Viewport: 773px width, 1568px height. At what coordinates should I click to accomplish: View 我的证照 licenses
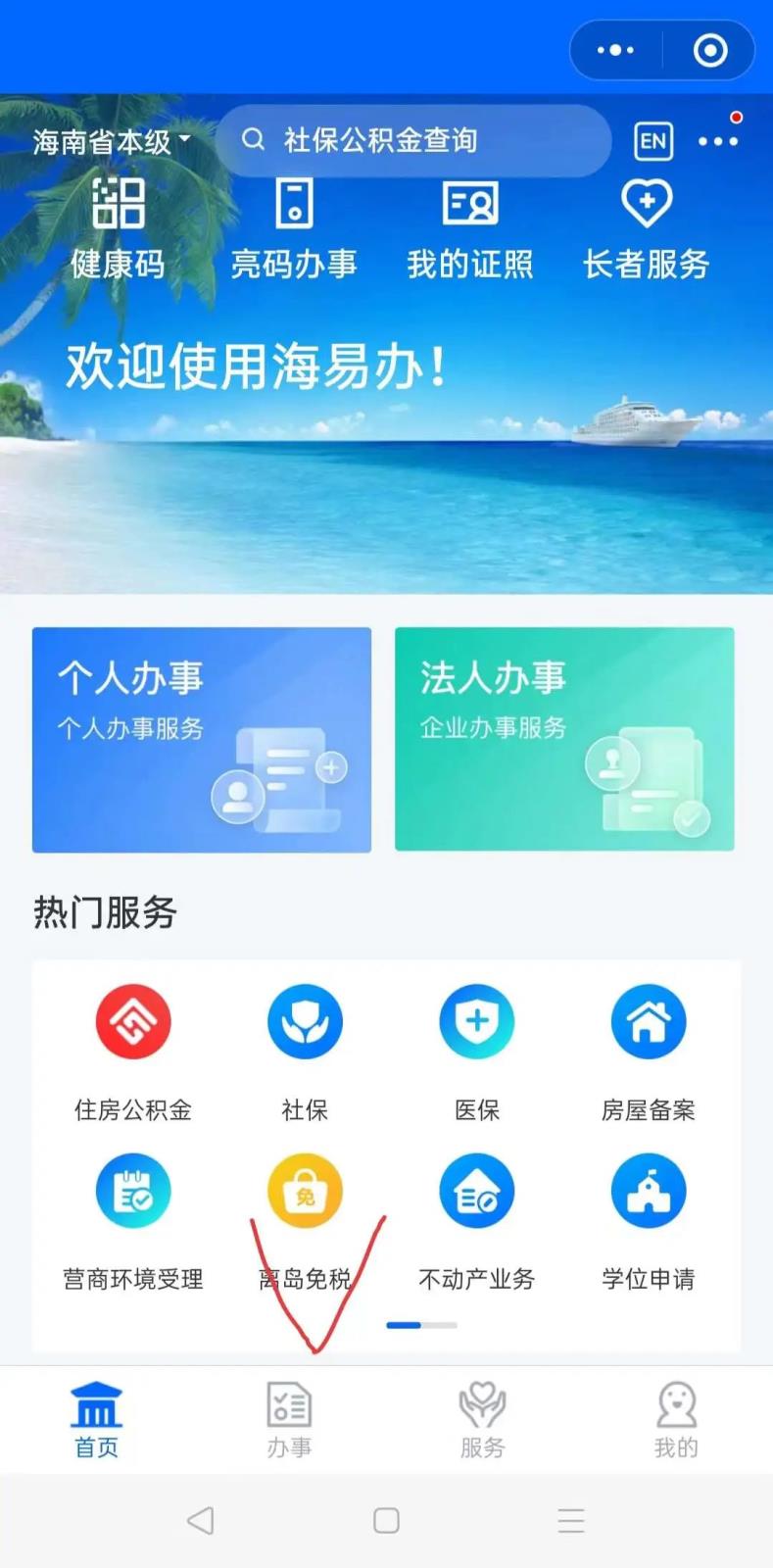coord(470,228)
